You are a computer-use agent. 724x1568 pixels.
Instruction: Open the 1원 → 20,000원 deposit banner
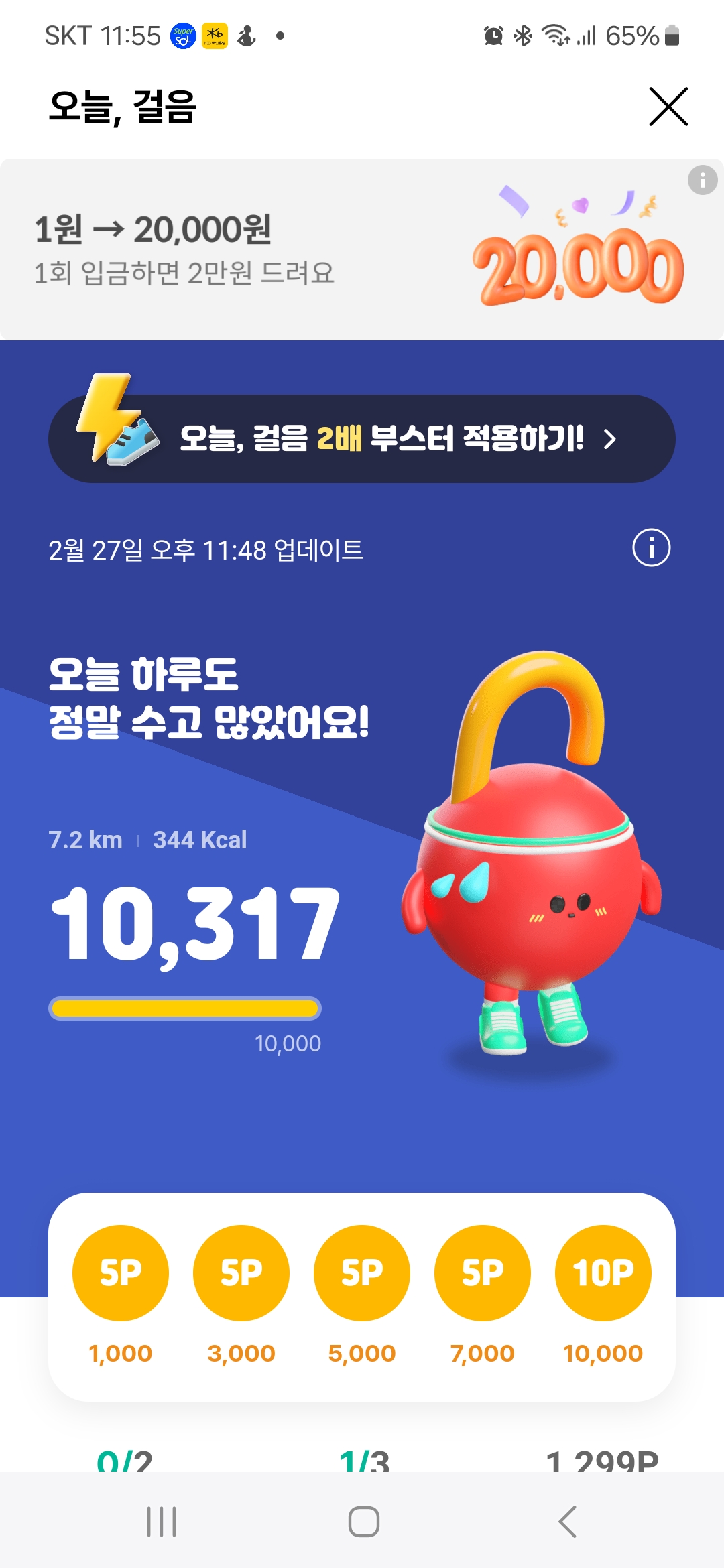pyautogui.click(x=268, y=249)
